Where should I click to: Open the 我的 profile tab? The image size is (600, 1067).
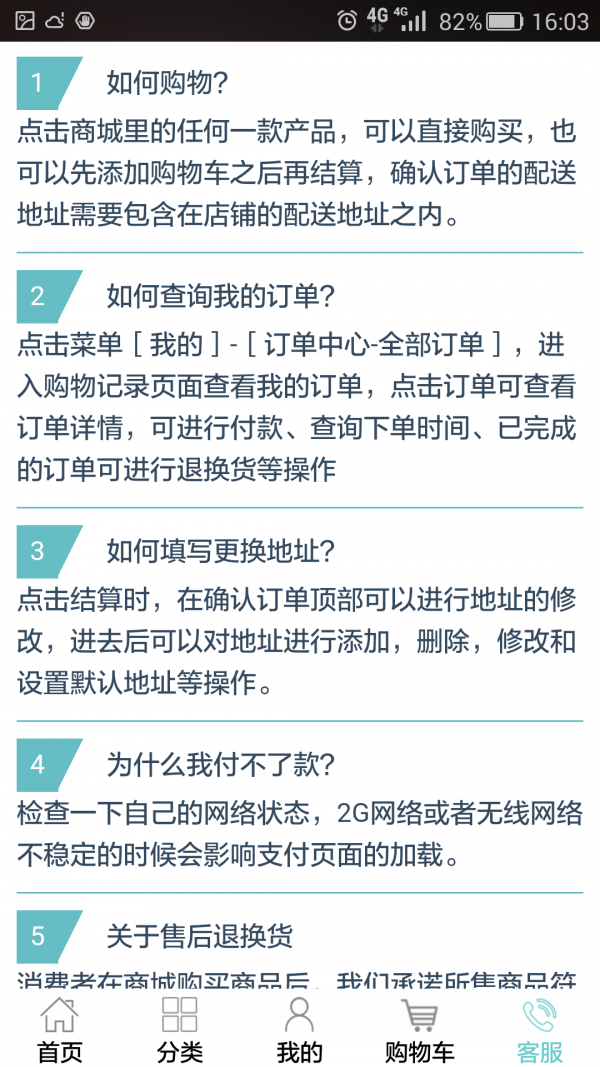(300, 1029)
